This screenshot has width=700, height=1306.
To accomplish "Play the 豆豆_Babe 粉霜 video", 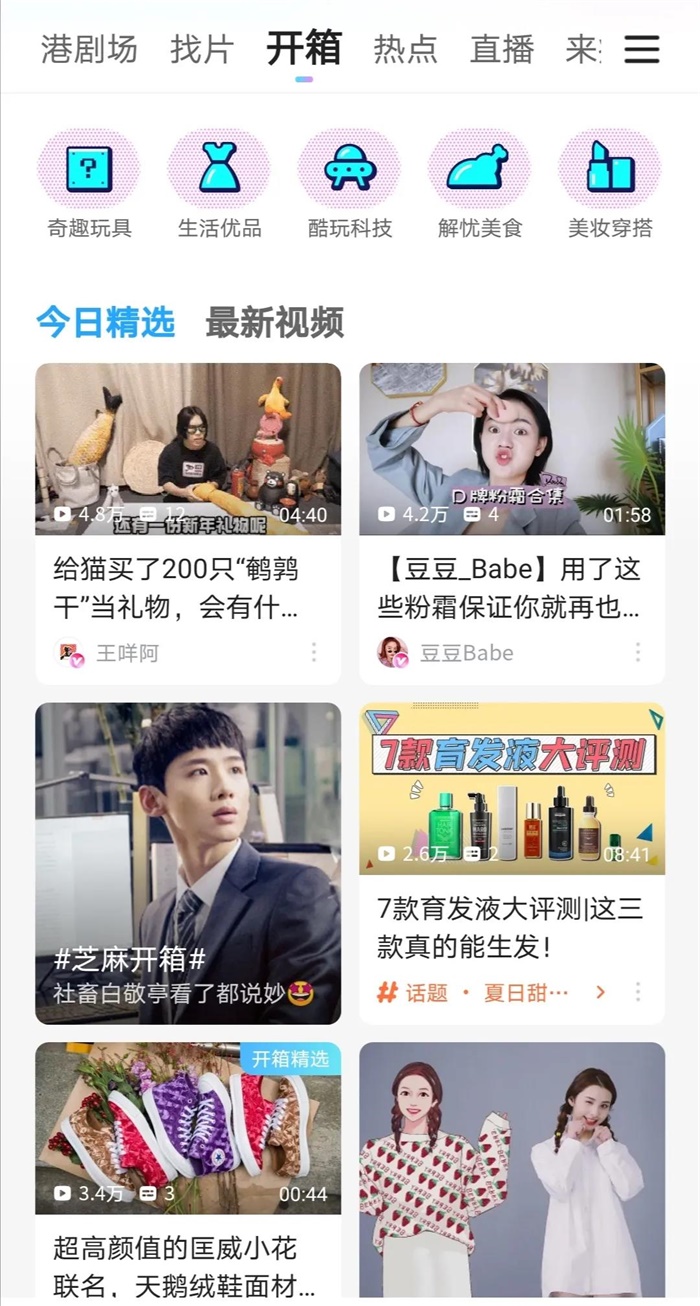I will pyautogui.click(x=512, y=449).
